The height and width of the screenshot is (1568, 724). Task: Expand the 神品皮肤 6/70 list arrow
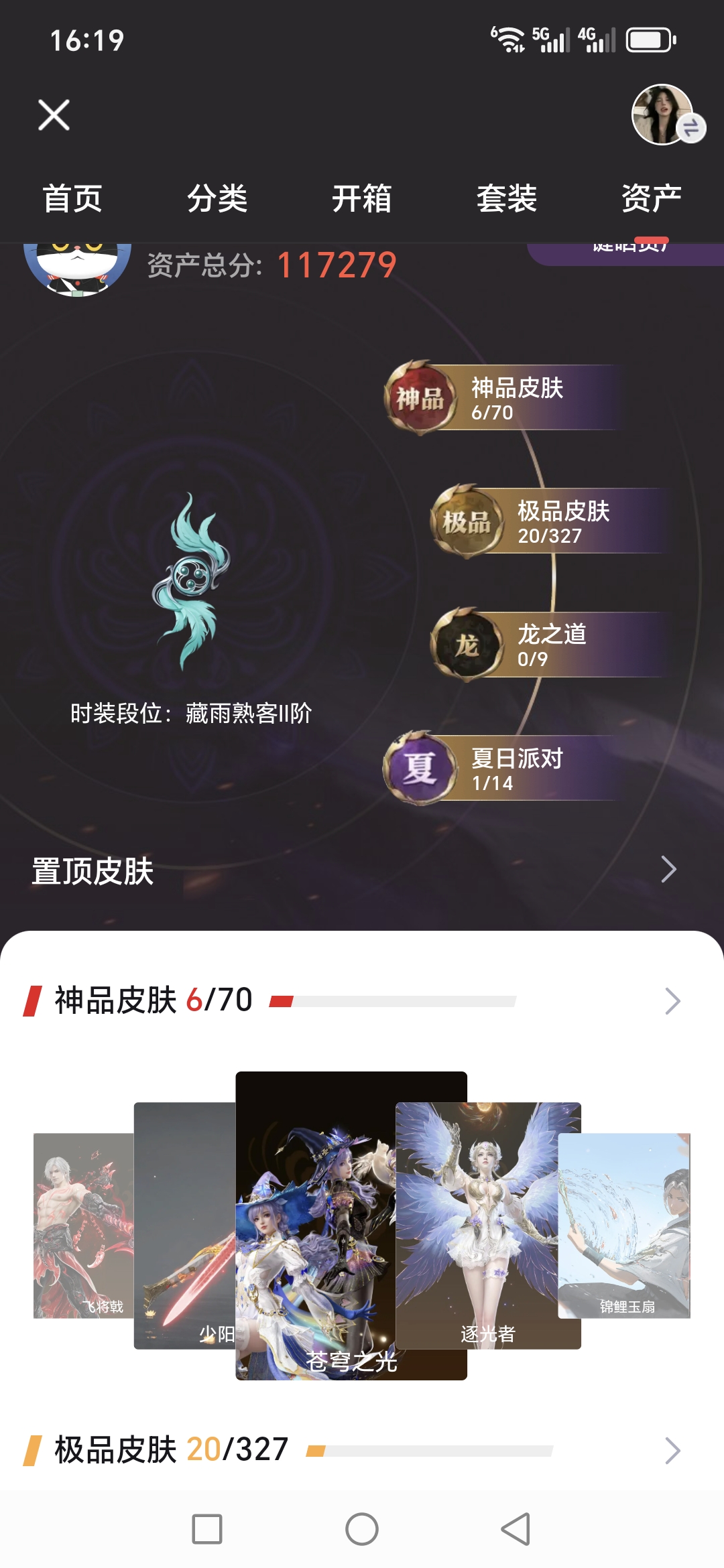[x=672, y=1001]
